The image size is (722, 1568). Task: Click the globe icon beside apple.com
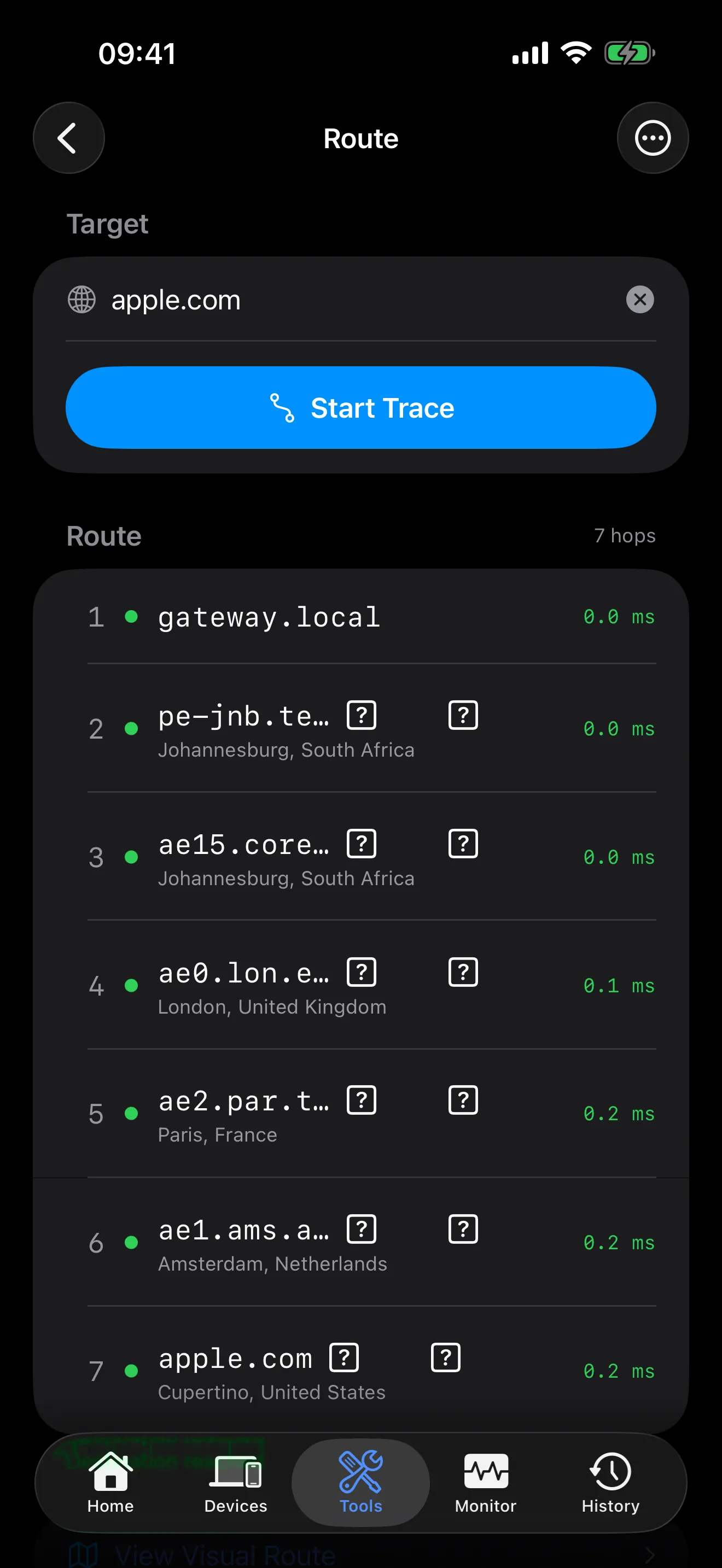click(x=81, y=300)
